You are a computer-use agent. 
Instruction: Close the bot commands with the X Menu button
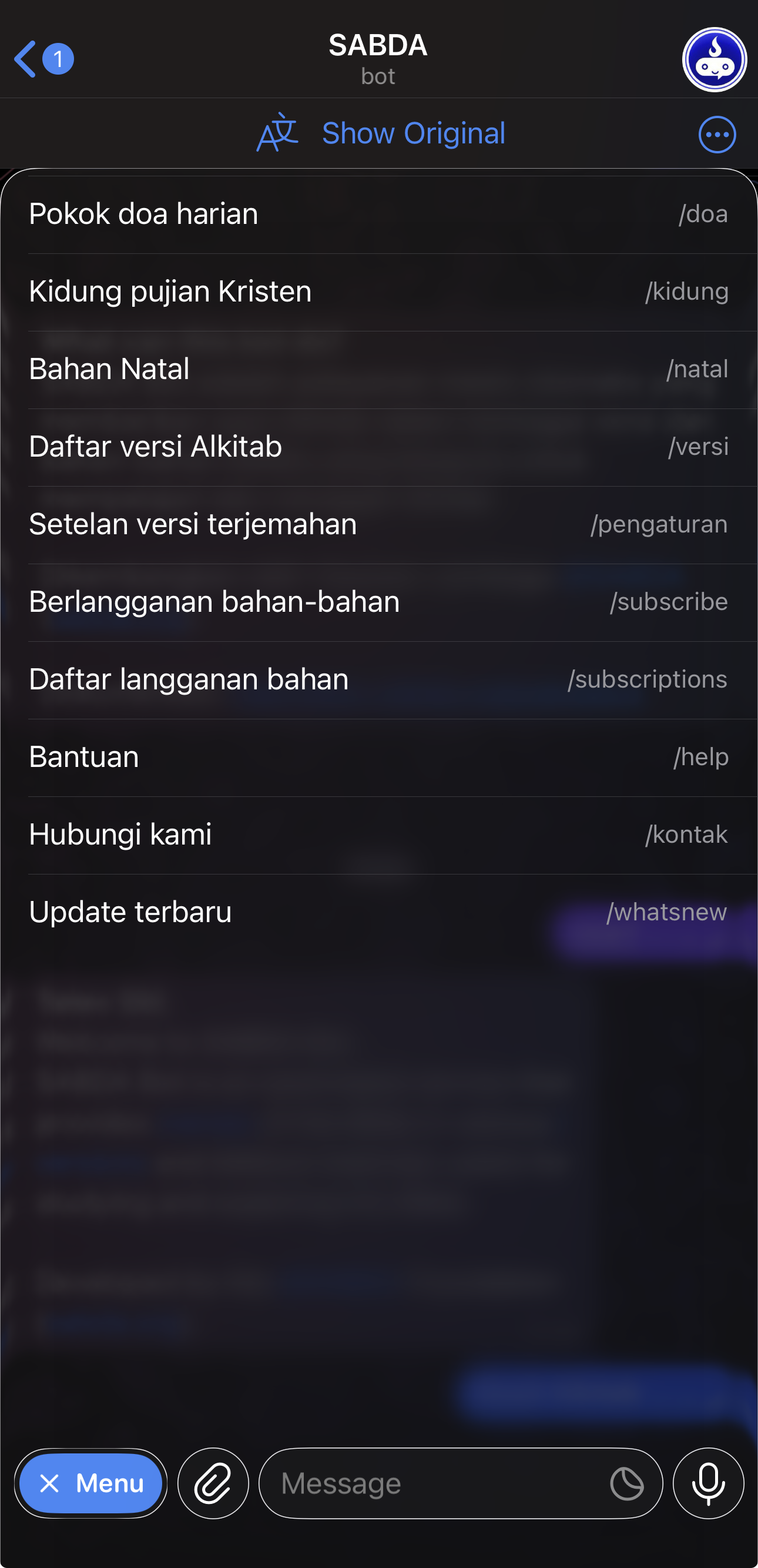(x=90, y=1483)
